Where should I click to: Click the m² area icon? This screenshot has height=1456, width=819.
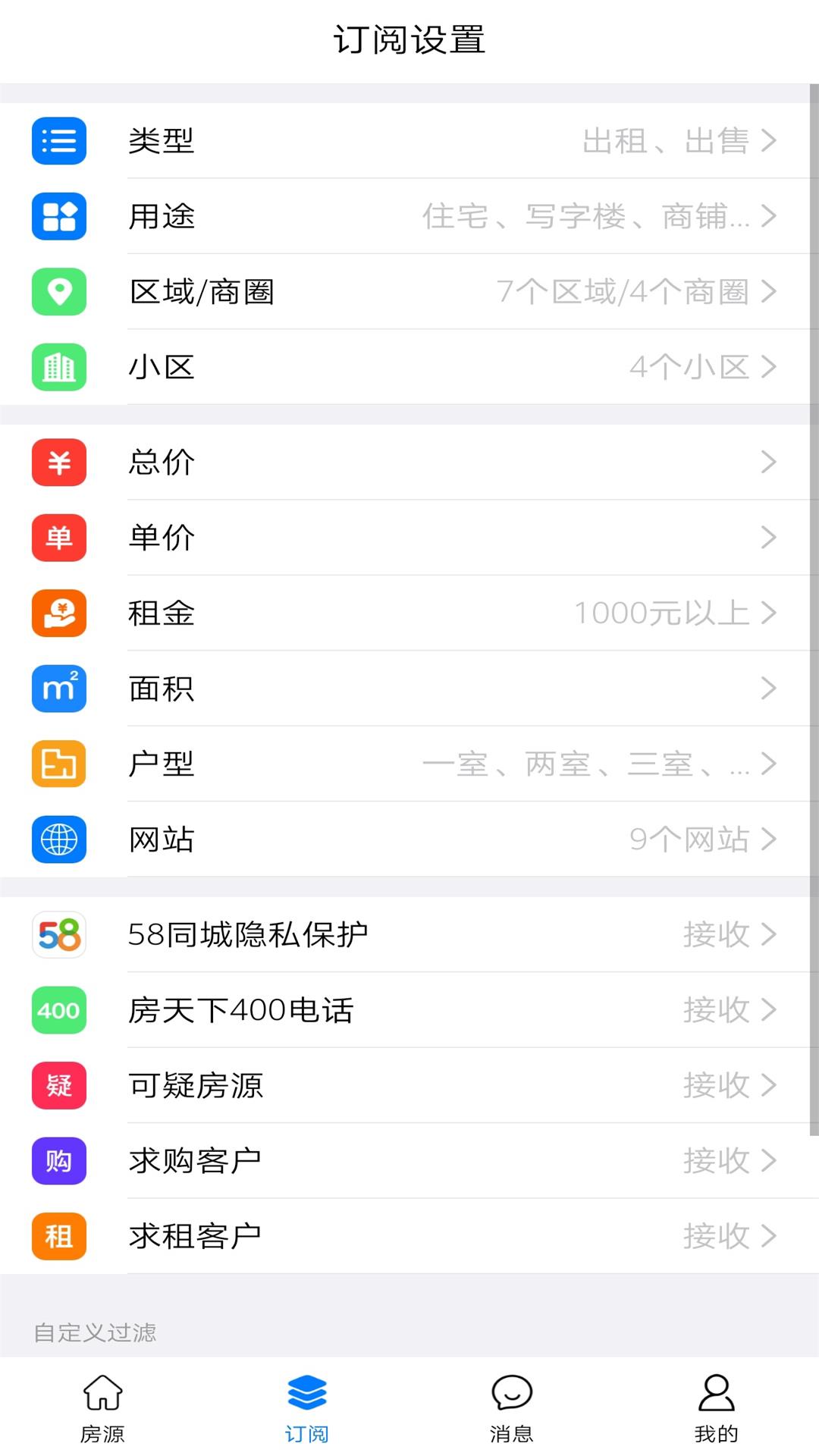[x=58, y=689]
